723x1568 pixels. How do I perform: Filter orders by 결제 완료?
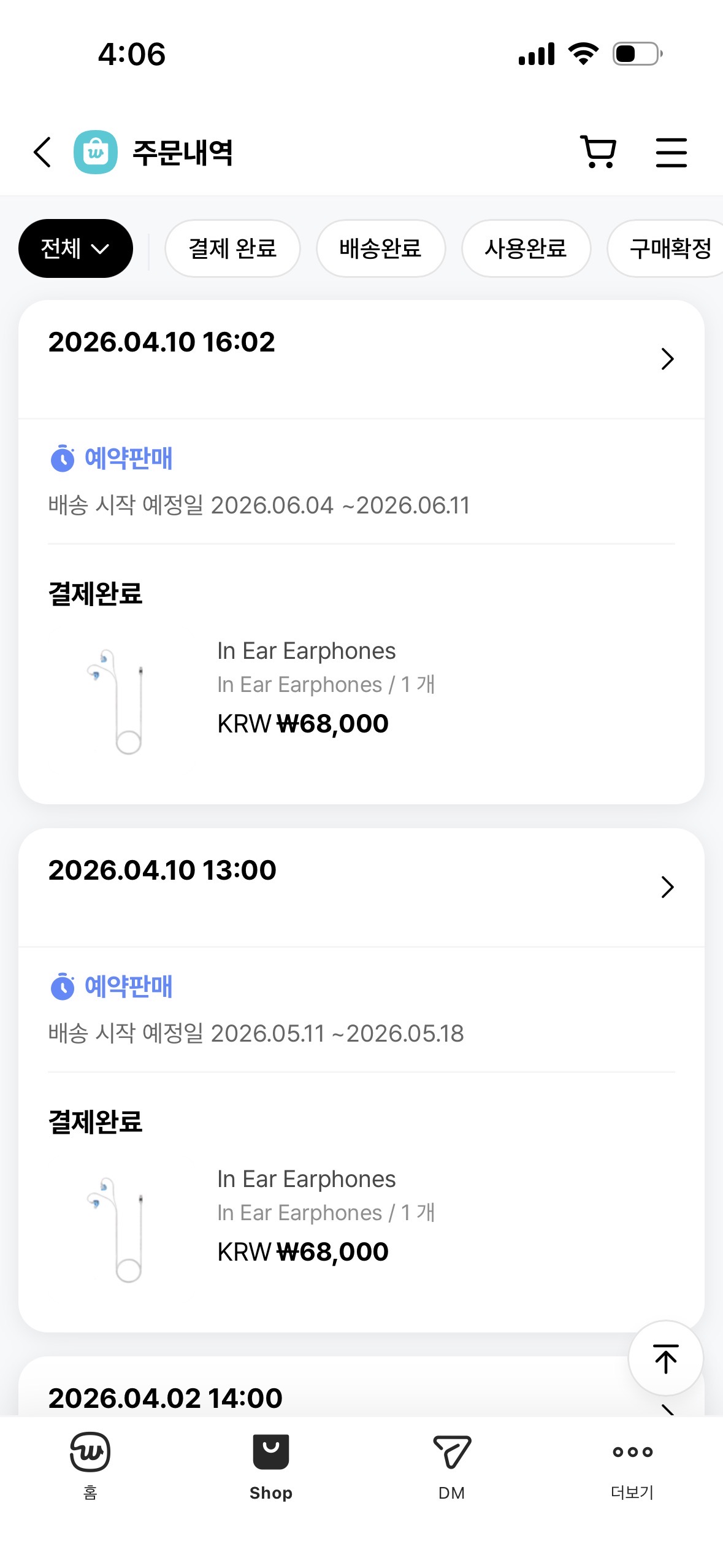[232, 248]
